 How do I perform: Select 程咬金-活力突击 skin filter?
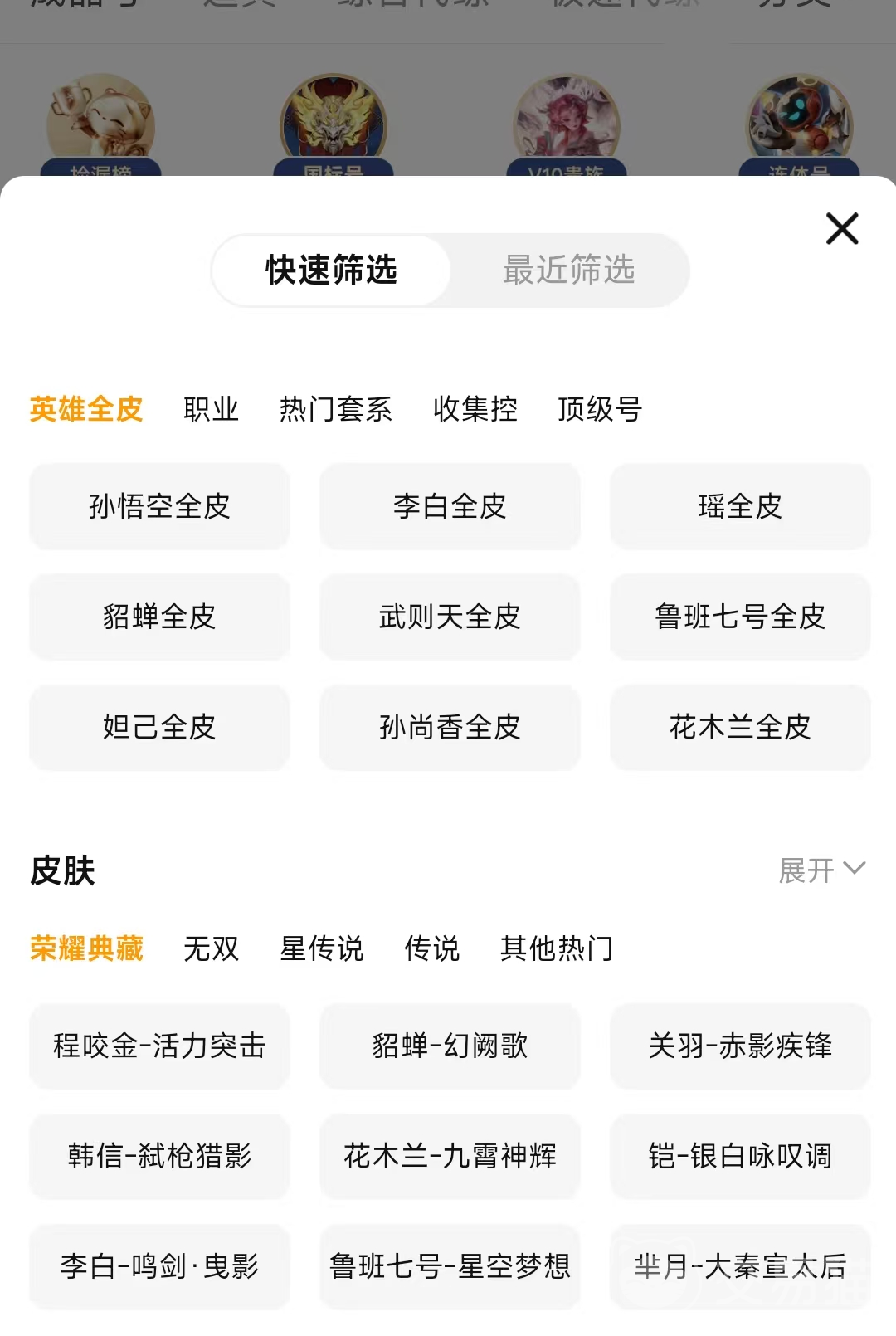(x=159, y=1046)
